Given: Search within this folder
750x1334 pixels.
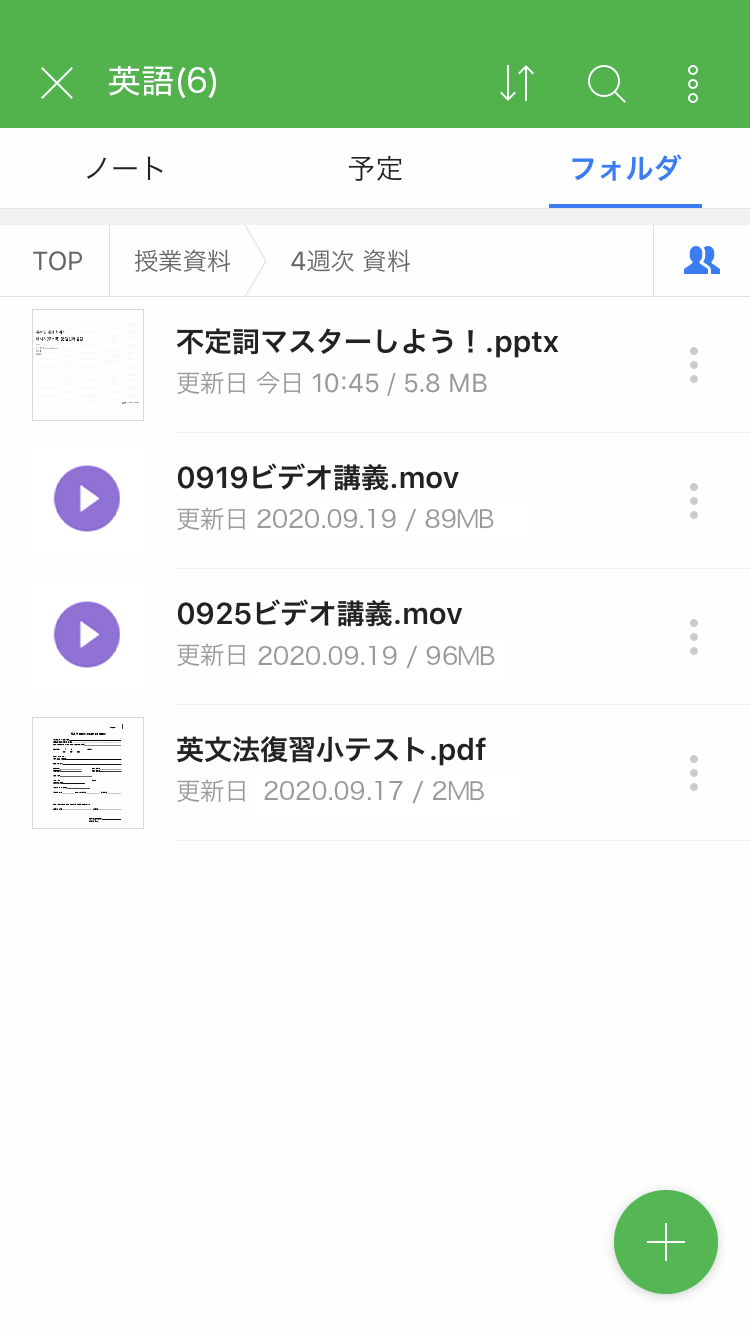Looking at the screenshot, I should (606, 83).
